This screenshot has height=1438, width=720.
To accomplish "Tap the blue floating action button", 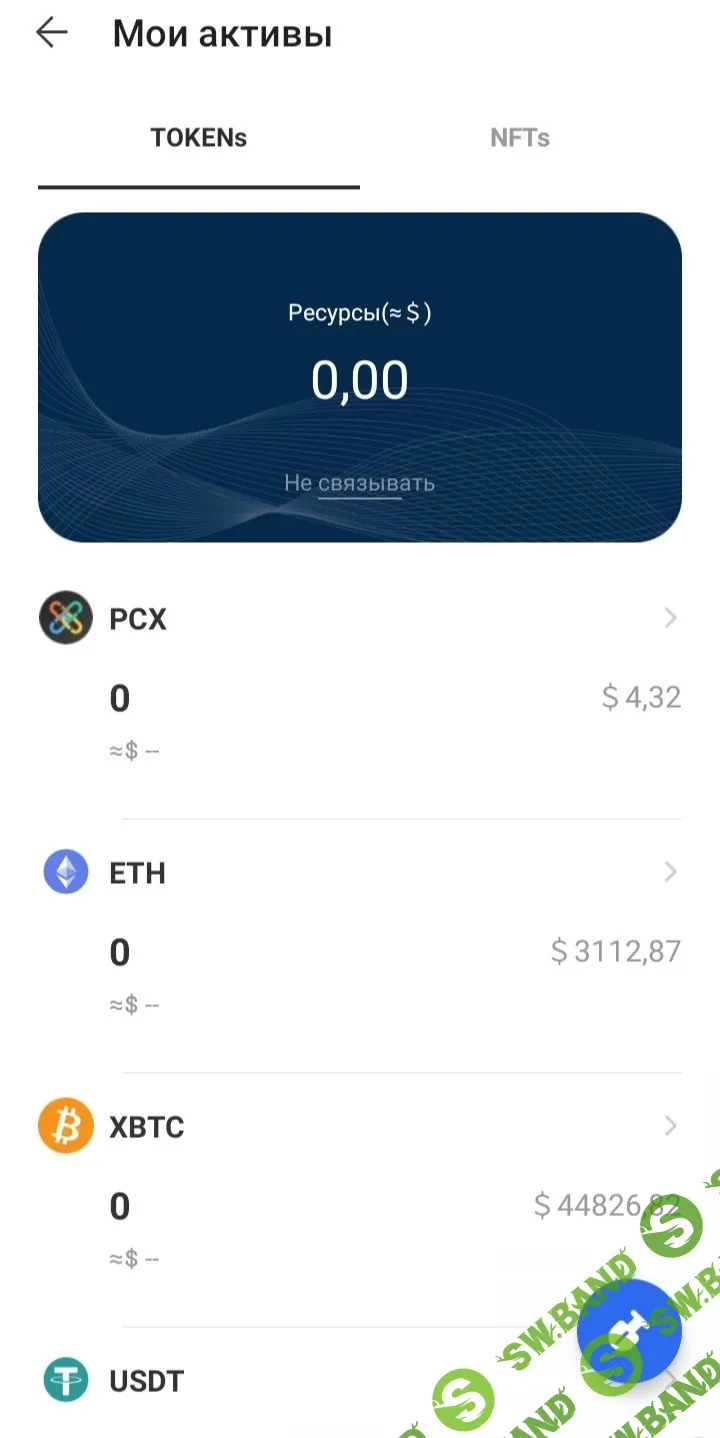I will tap(629, 1330).
